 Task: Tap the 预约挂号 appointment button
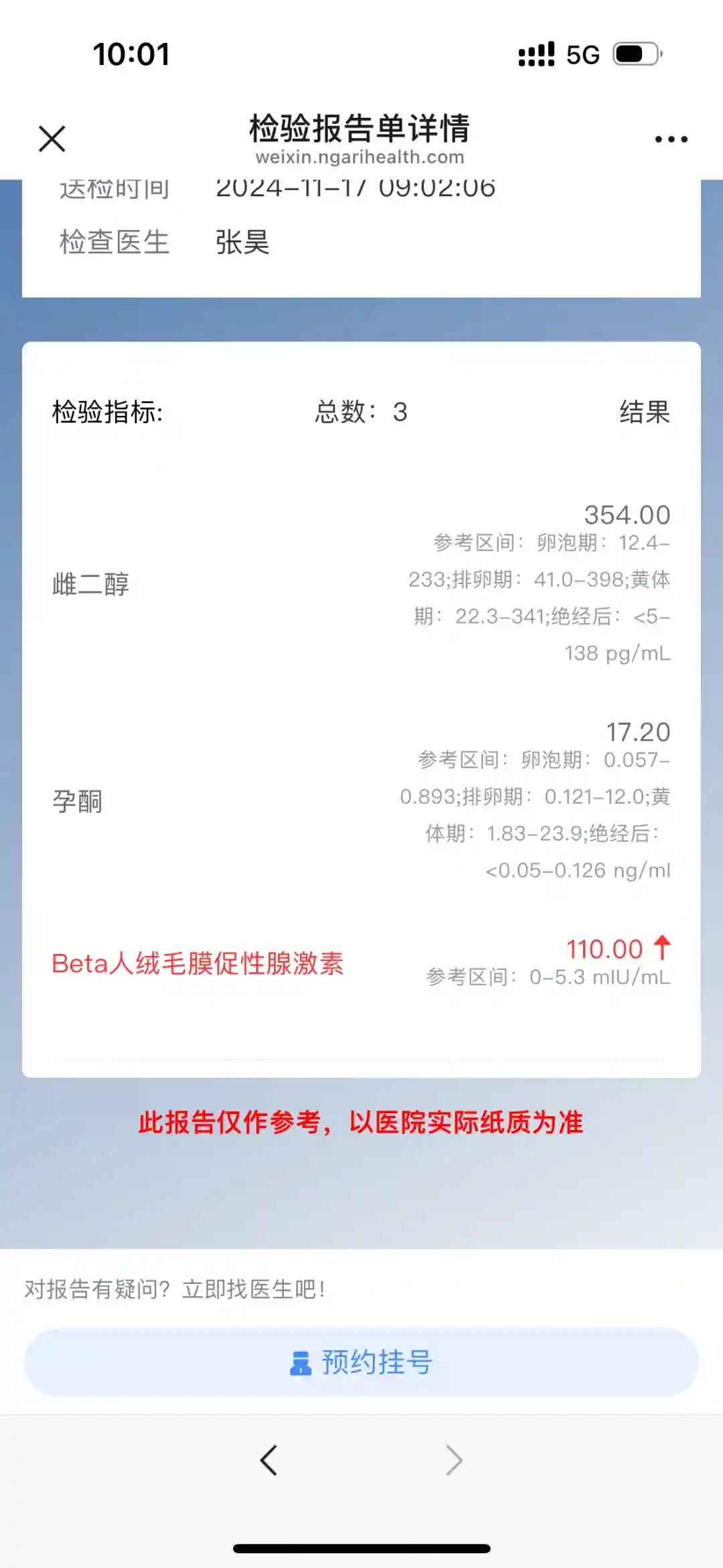coord(361,1362)
